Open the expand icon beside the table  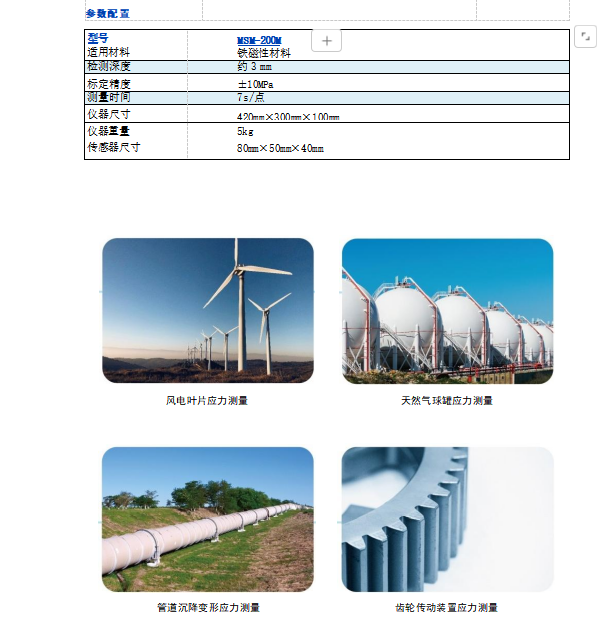[x=586, y=35]
